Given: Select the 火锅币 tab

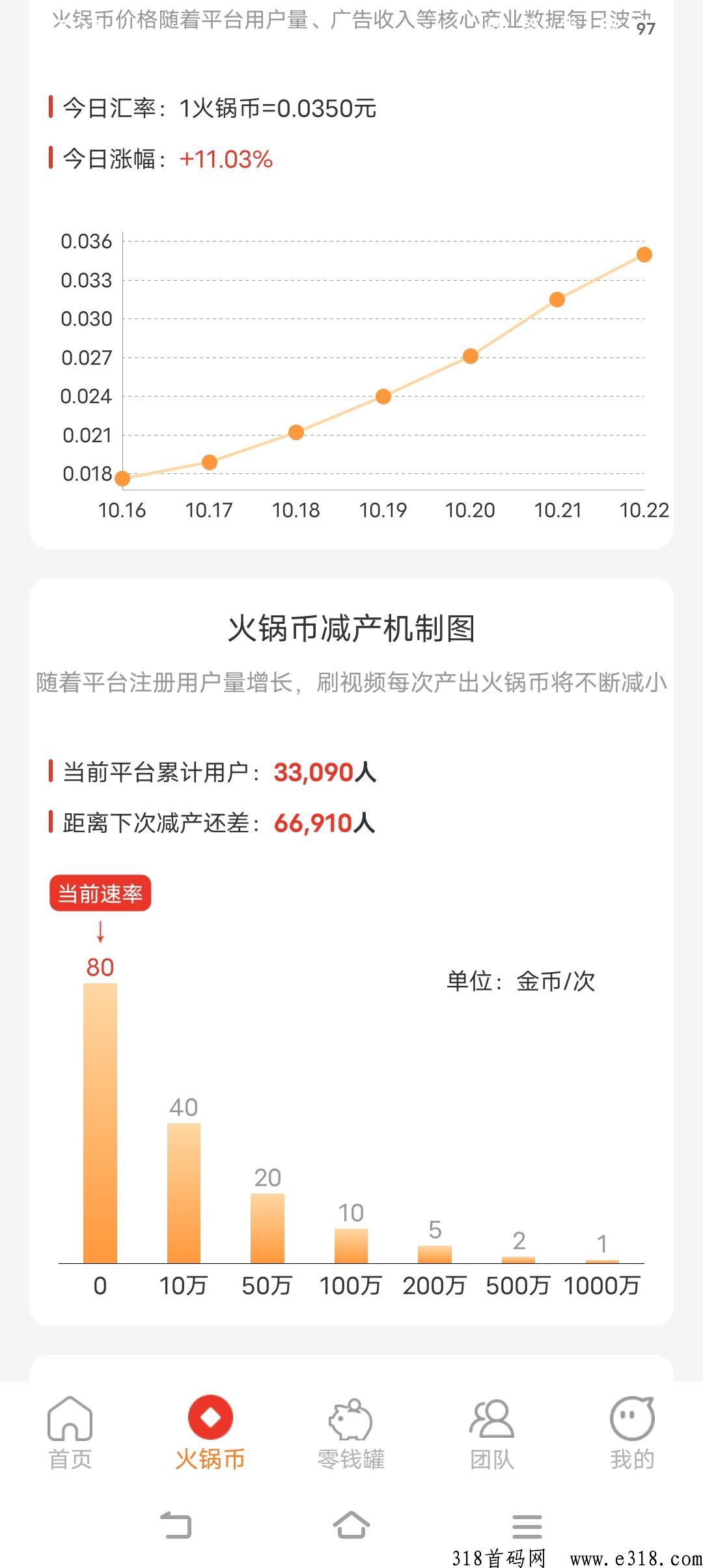Looking at the screenshot, I should tap(210, 1433).
